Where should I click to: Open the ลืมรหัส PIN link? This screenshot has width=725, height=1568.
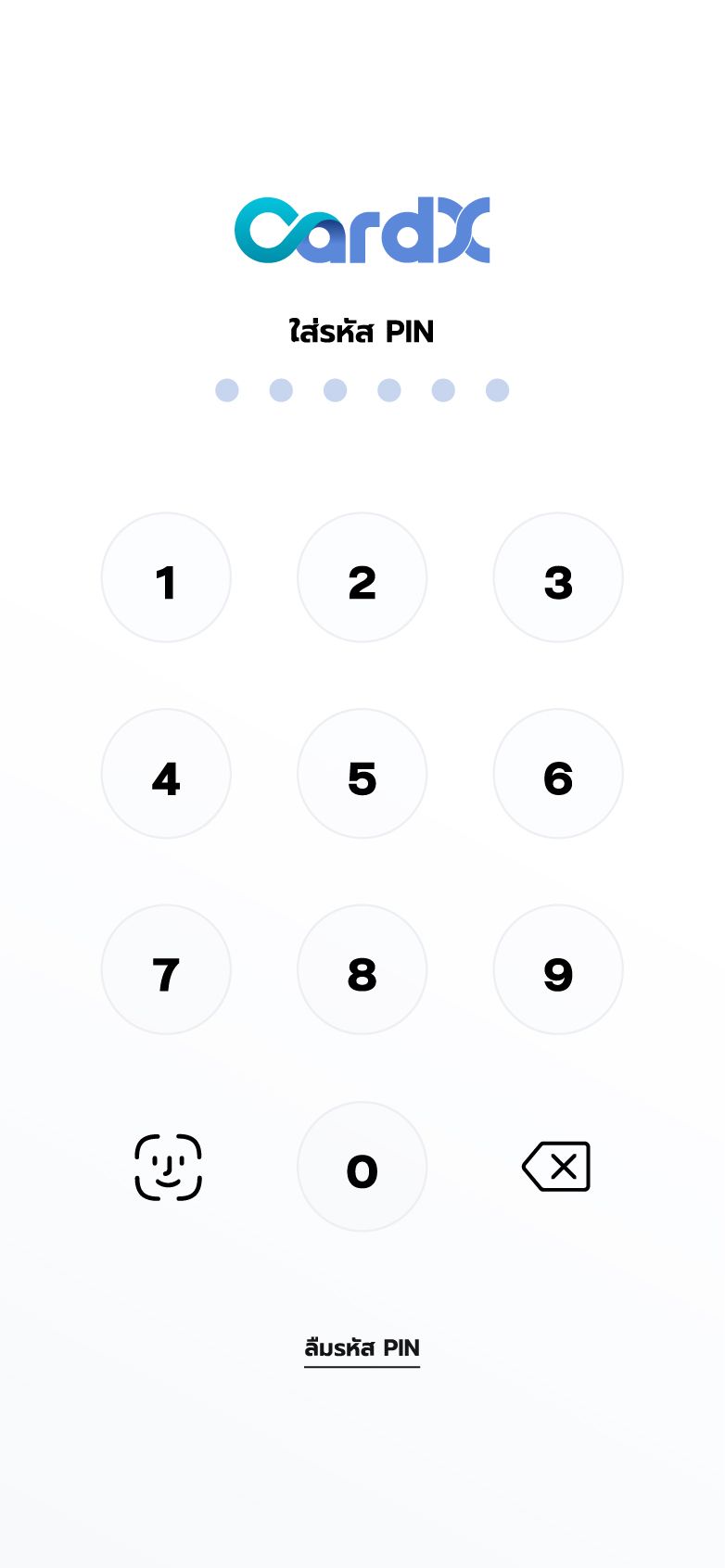(362, 1348)
